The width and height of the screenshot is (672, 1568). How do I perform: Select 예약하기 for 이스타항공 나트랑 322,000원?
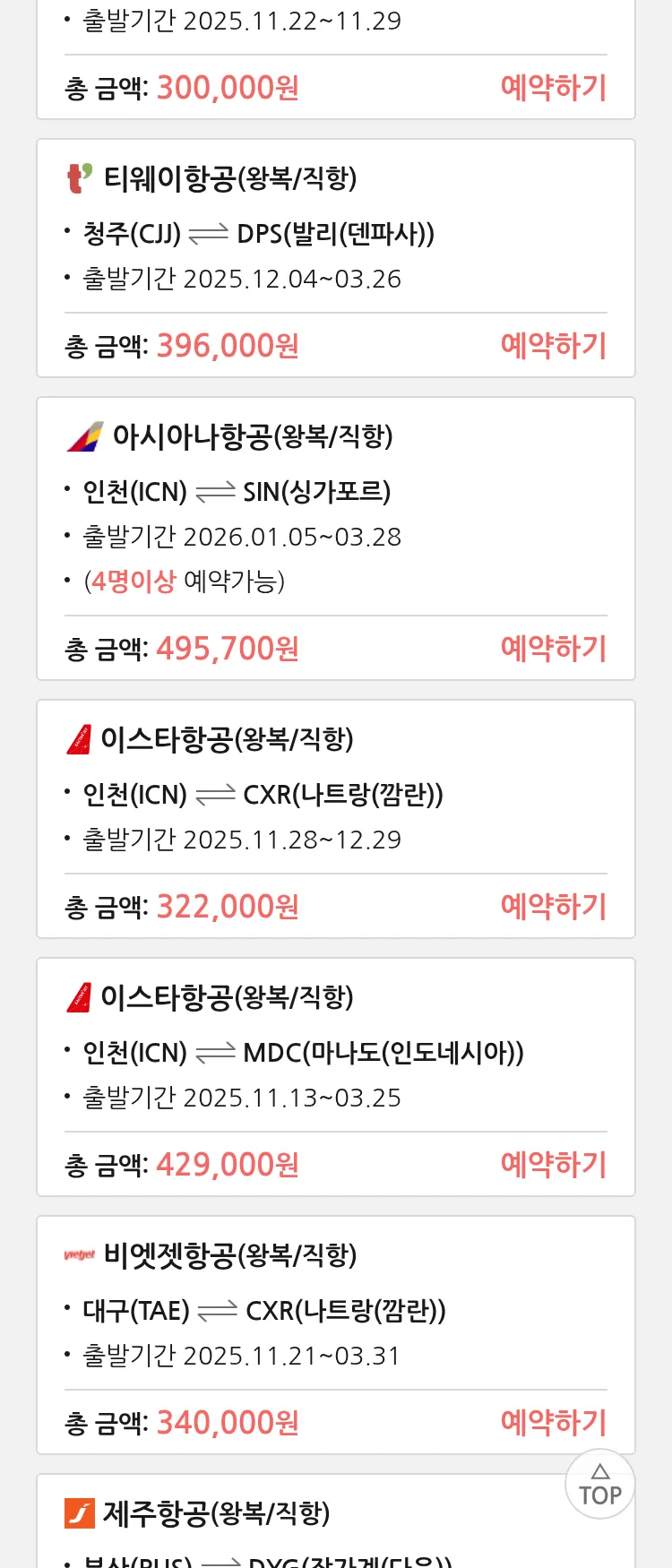553,907
